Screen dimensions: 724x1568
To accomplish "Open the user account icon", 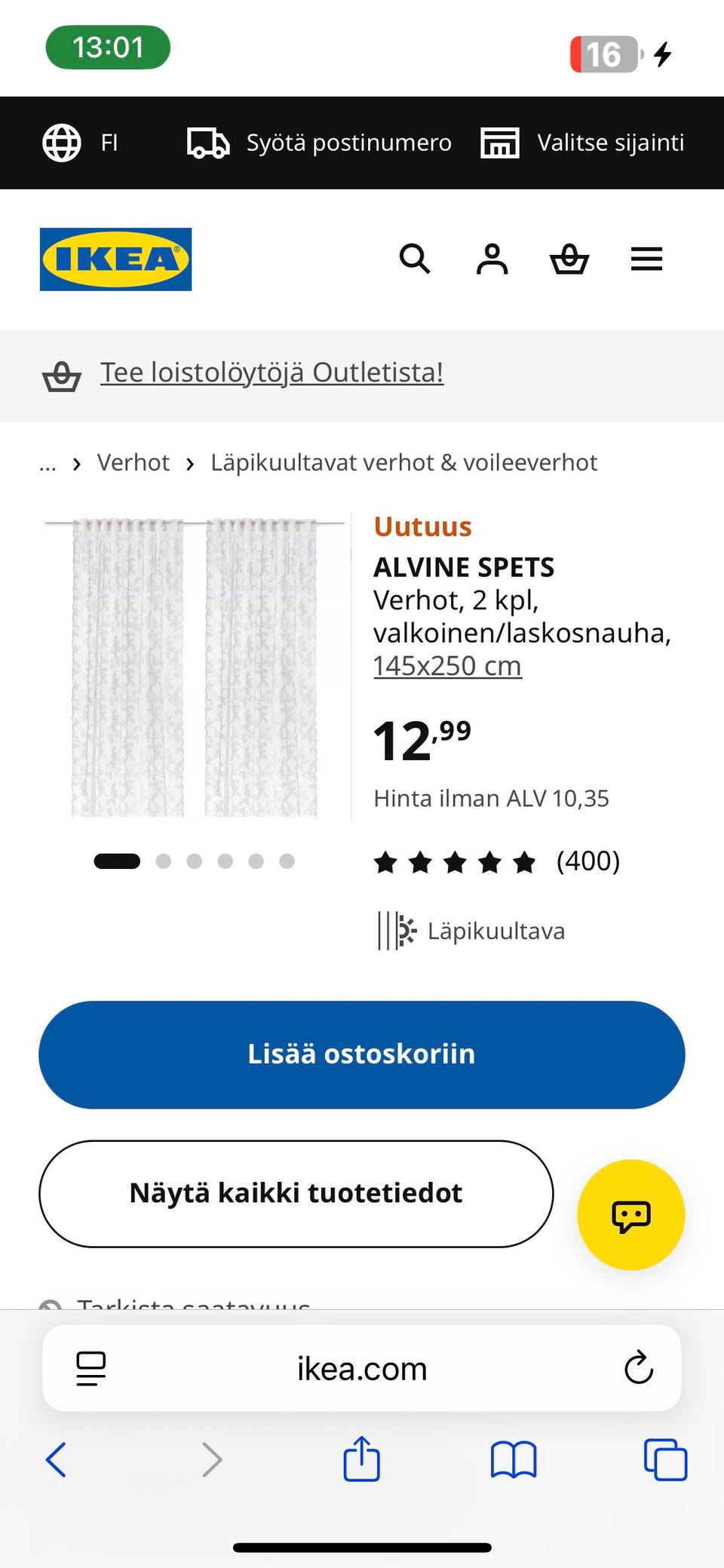I will pos(492,259).
